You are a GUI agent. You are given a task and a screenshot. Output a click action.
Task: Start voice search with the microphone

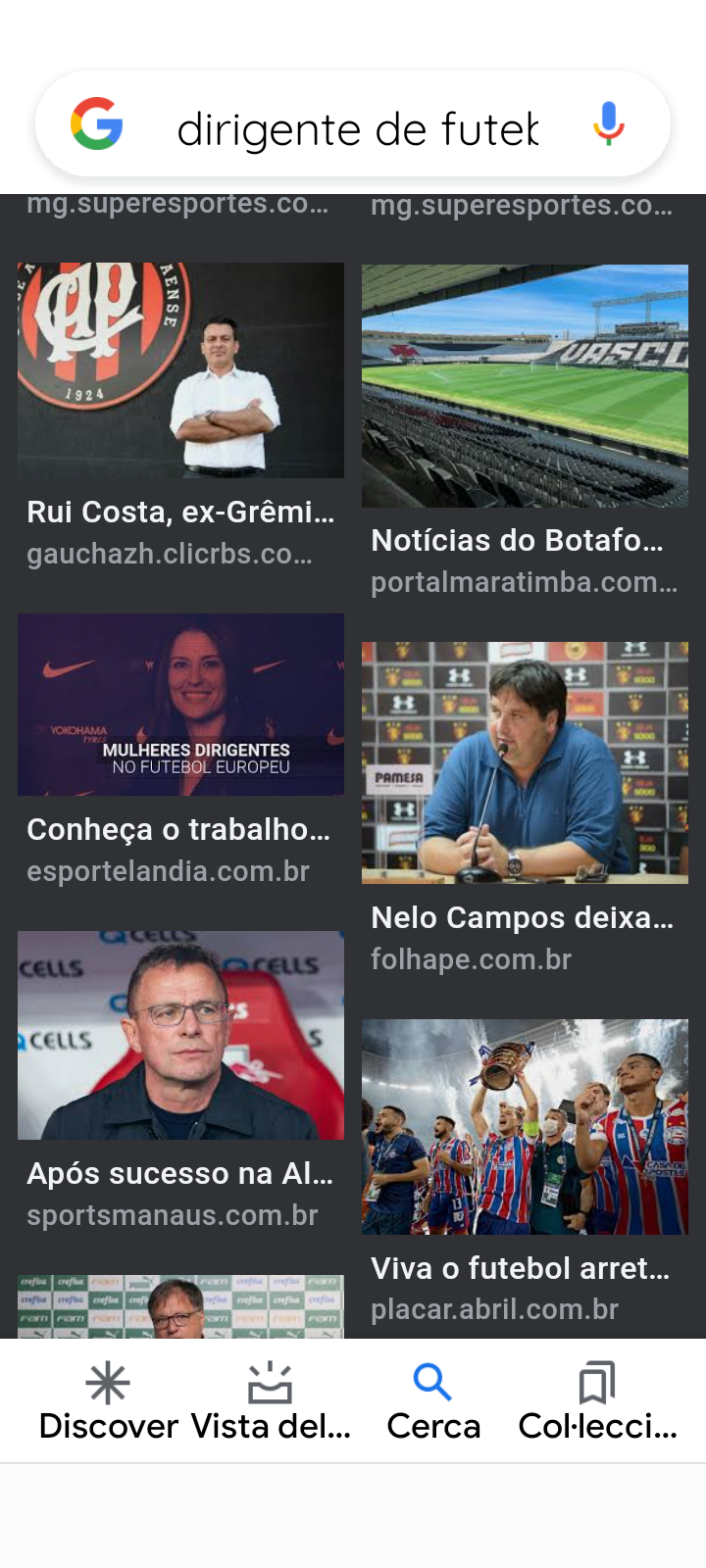608,124
